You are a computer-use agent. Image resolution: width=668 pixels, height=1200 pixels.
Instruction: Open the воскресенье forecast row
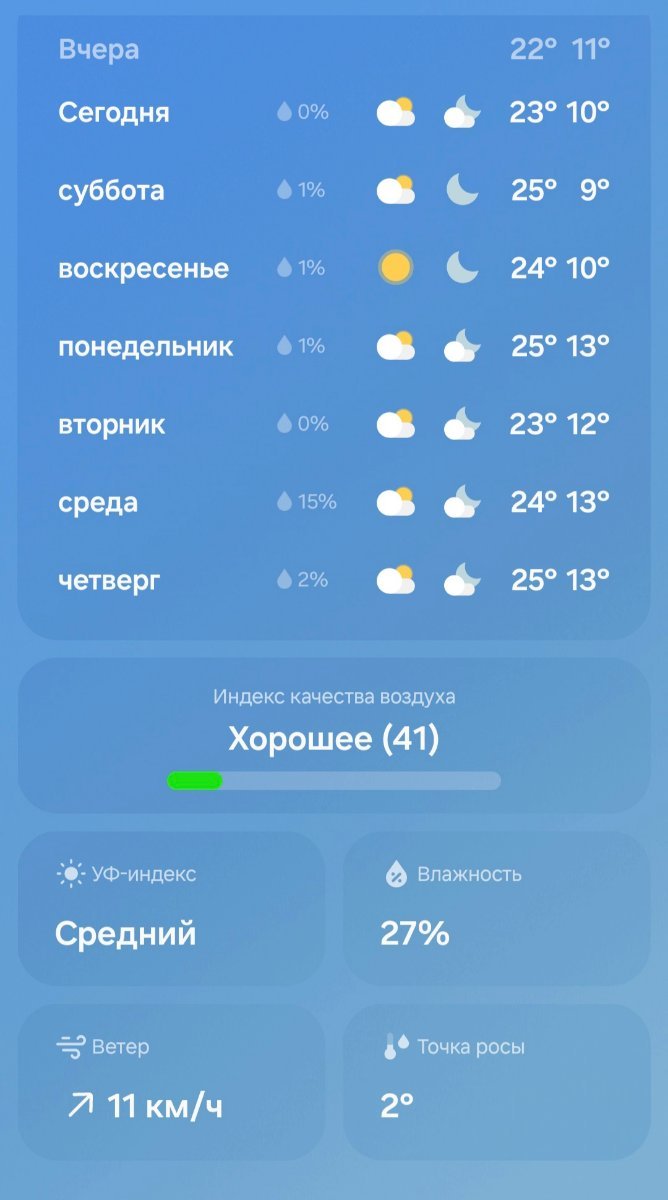pyautogui.click(x=334, y=268)
